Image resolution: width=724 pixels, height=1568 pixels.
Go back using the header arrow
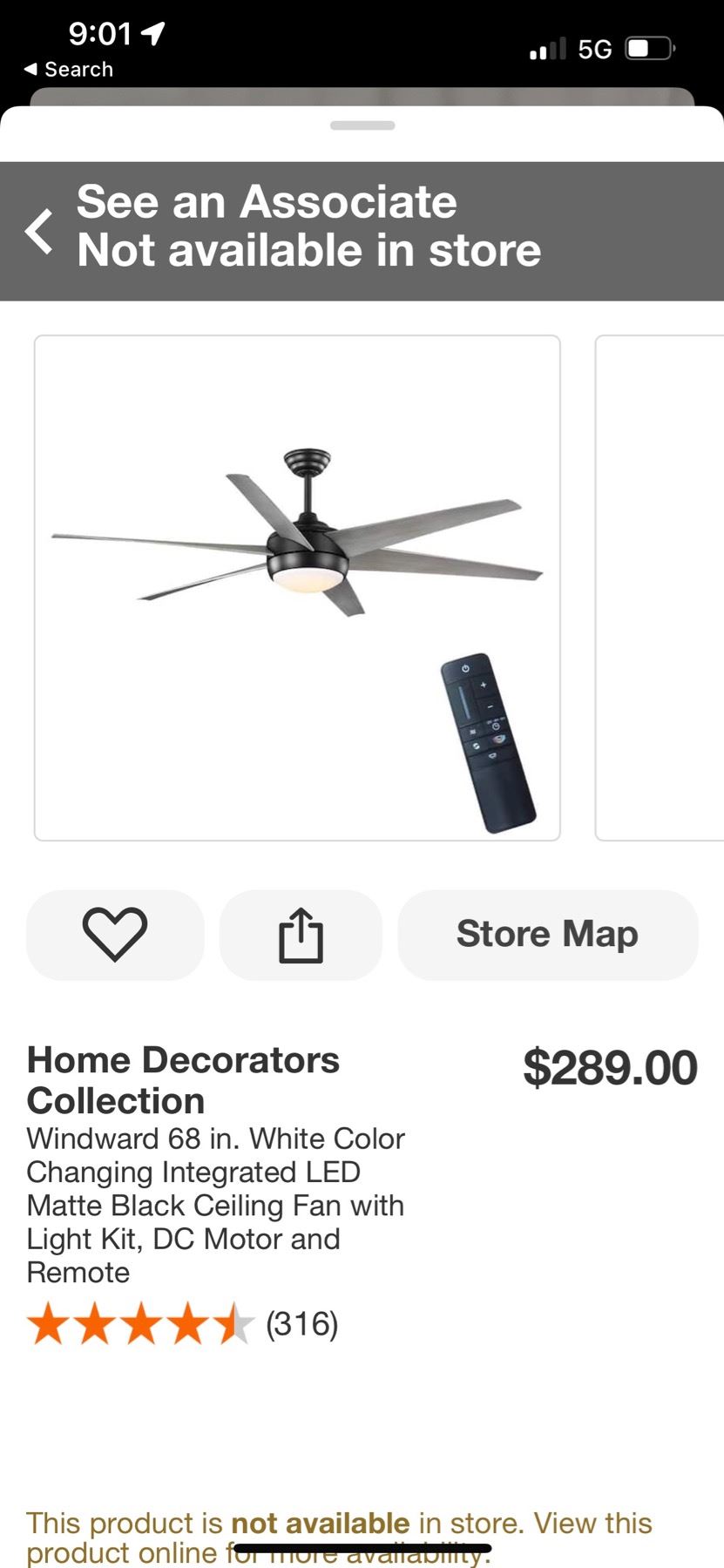click(x=40, y=232)
